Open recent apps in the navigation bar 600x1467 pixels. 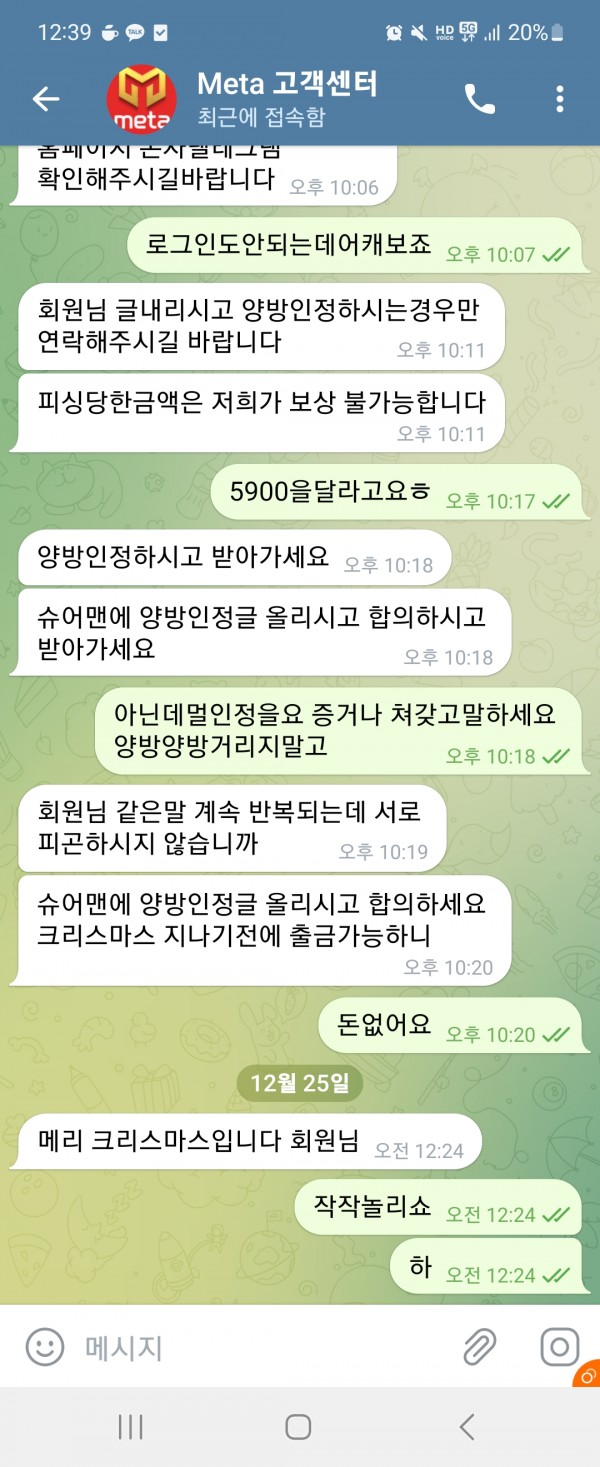point(131,1427)
